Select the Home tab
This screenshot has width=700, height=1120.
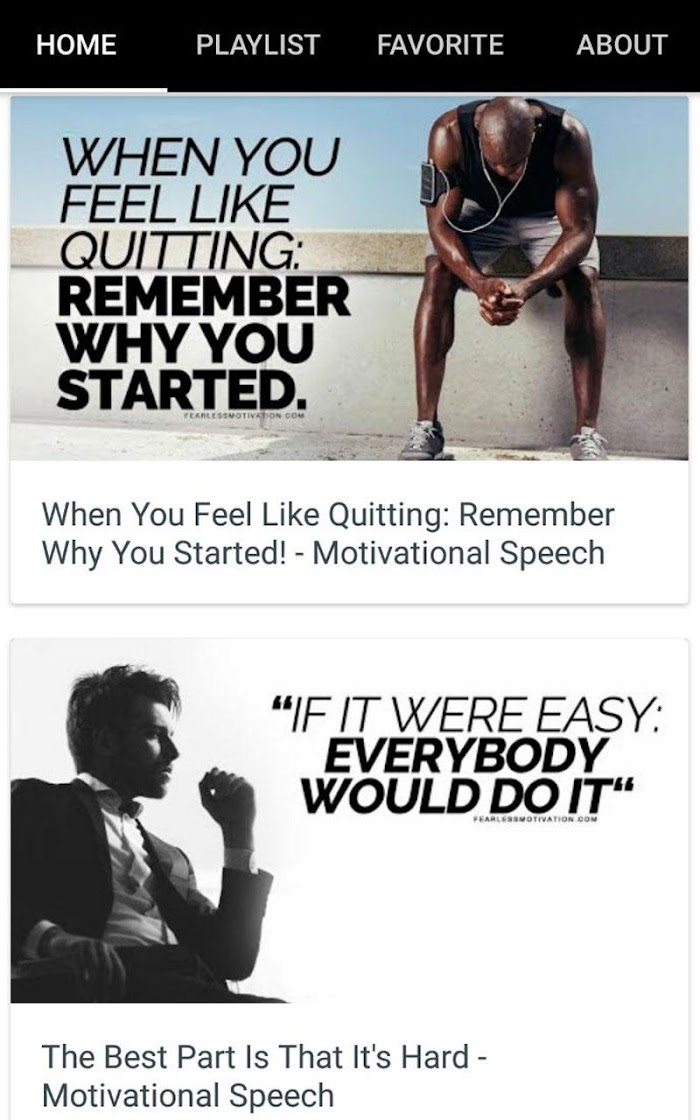[x=76, y=45]
